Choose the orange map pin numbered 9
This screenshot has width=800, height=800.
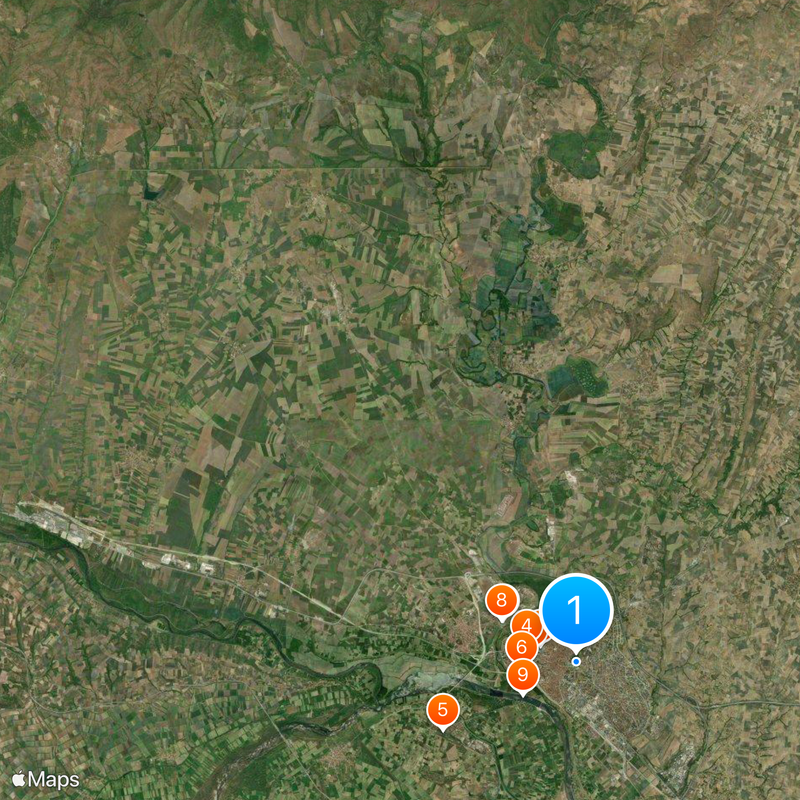522,675
